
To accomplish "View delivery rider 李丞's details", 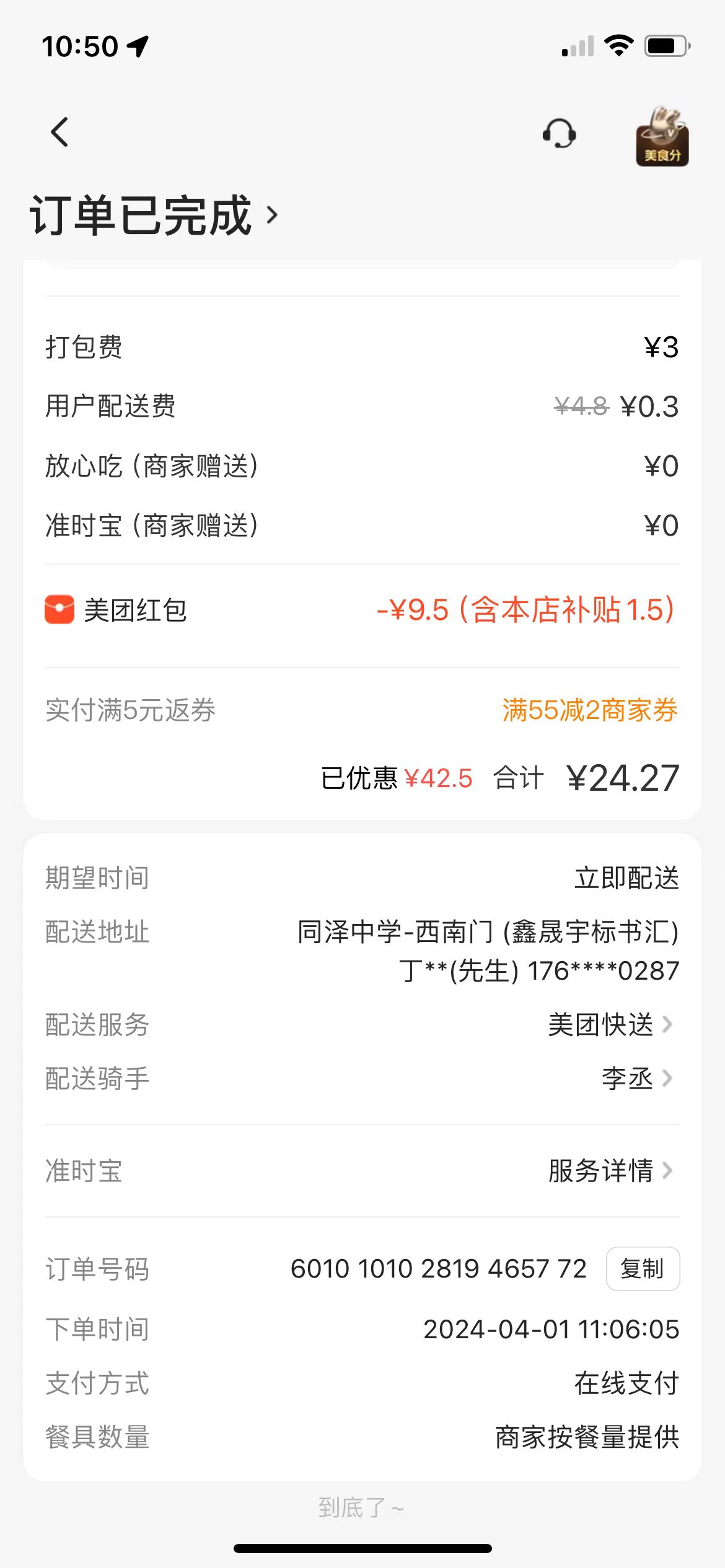I will [x=636, y=1079].
